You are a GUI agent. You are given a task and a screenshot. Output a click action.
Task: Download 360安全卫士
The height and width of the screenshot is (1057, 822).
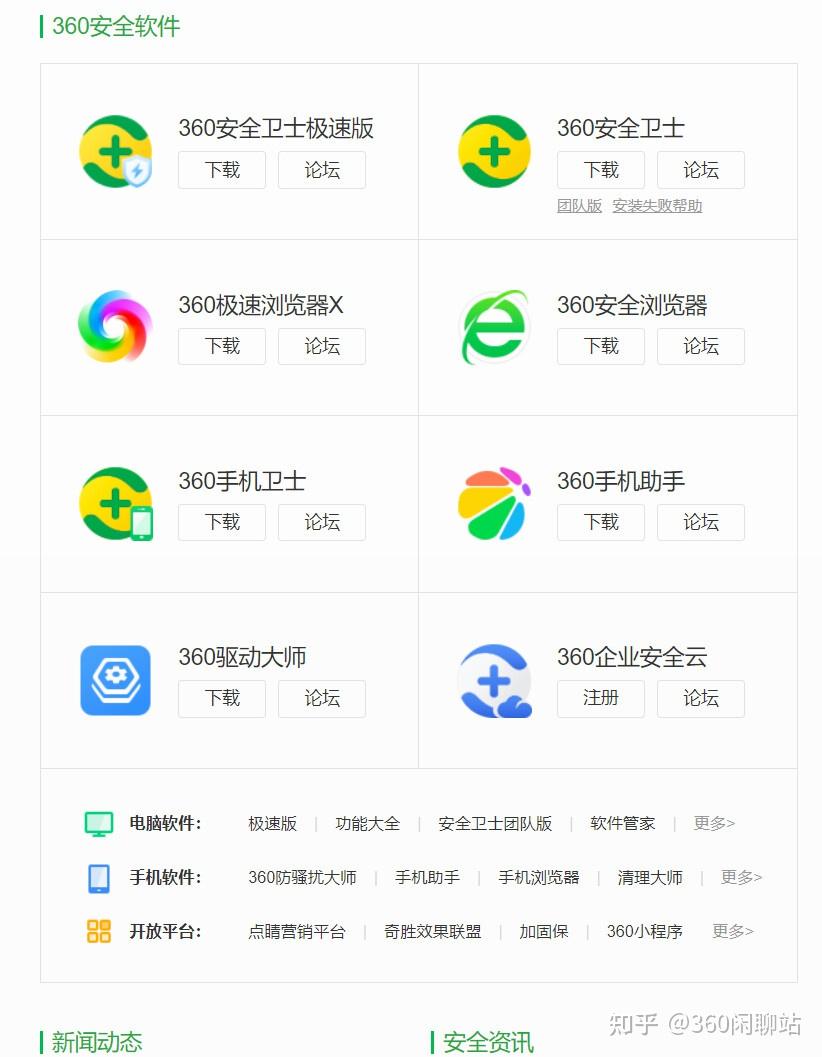(601, 170)
